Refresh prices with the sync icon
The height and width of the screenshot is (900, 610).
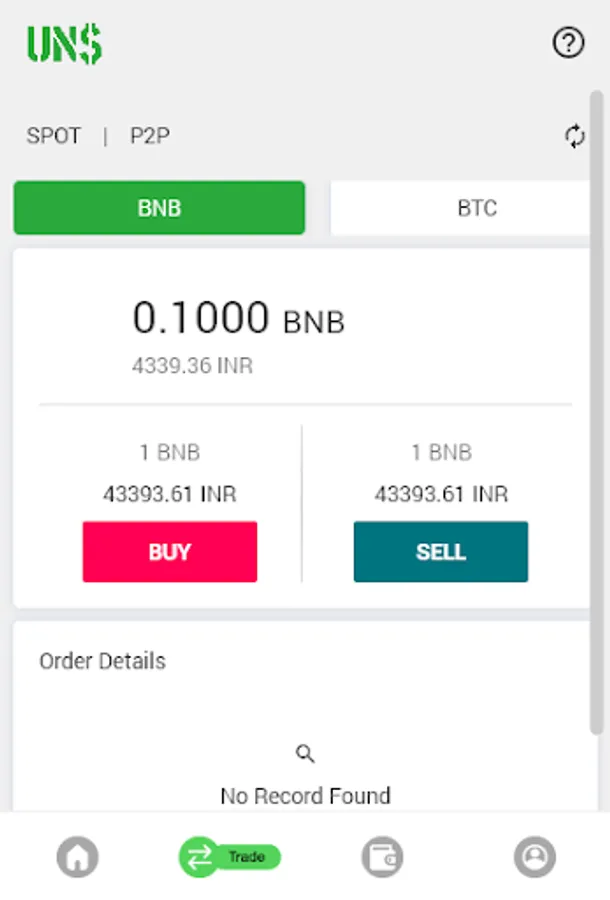(575, 137)
